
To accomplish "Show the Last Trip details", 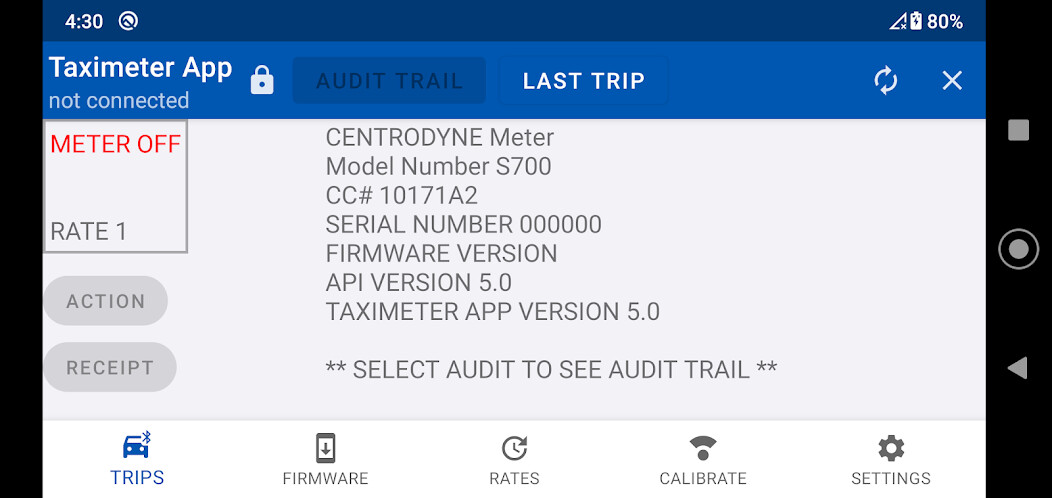I will pyautogui.click(x=583, y=81).
